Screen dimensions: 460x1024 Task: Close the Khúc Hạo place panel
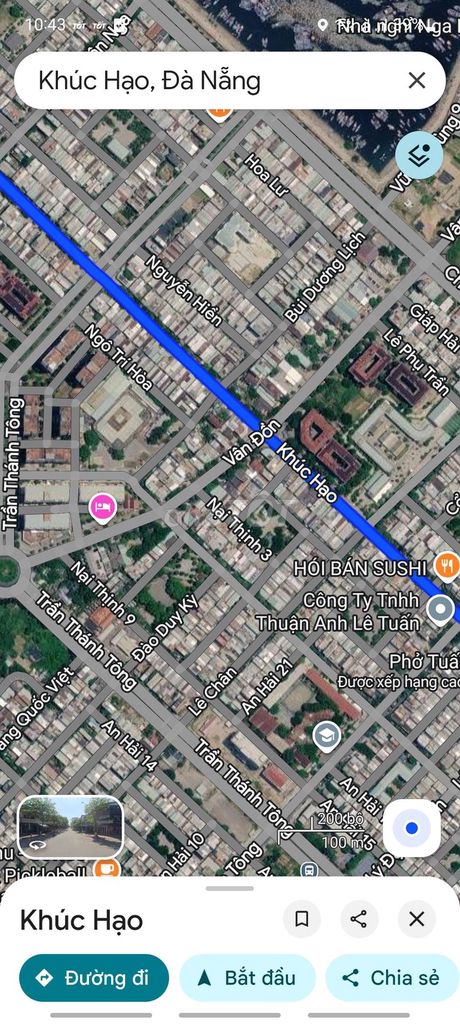(417, 920)
